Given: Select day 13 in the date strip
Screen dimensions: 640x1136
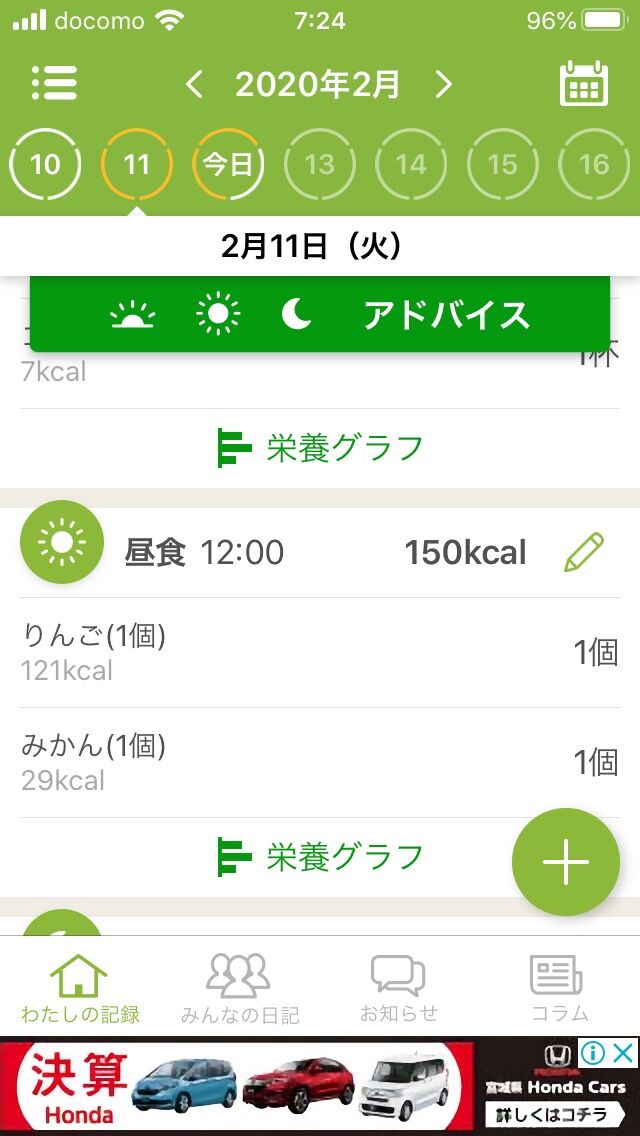Looking at the screenshot, I should point(319,164).
